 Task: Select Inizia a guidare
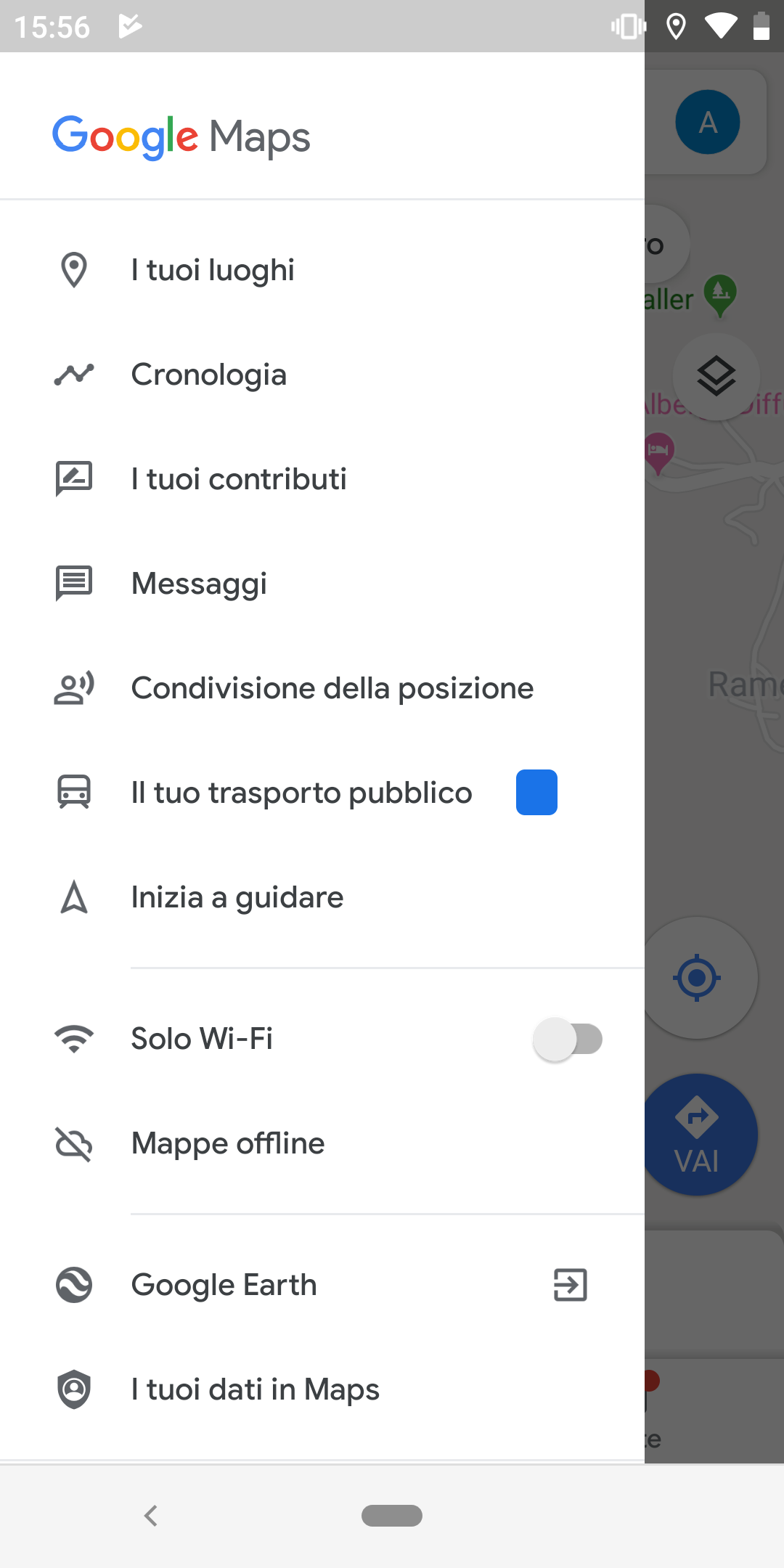click(322, 897)
